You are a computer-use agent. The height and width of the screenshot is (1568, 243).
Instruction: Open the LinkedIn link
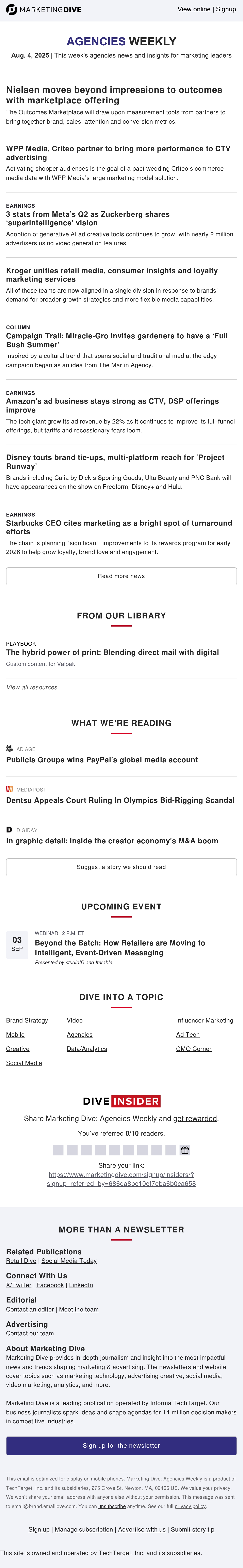tap(81, 1285)
